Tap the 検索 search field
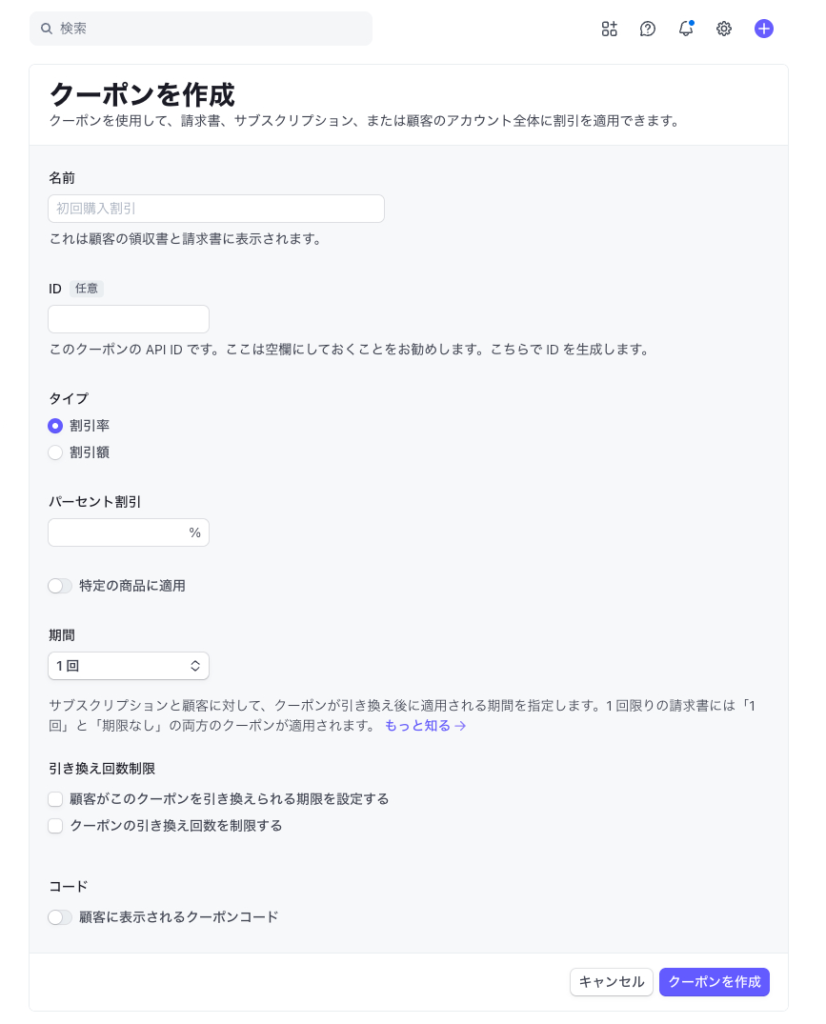Image resolution: width=826 pixels, height=1024 pixels. (x=200, y=29)
